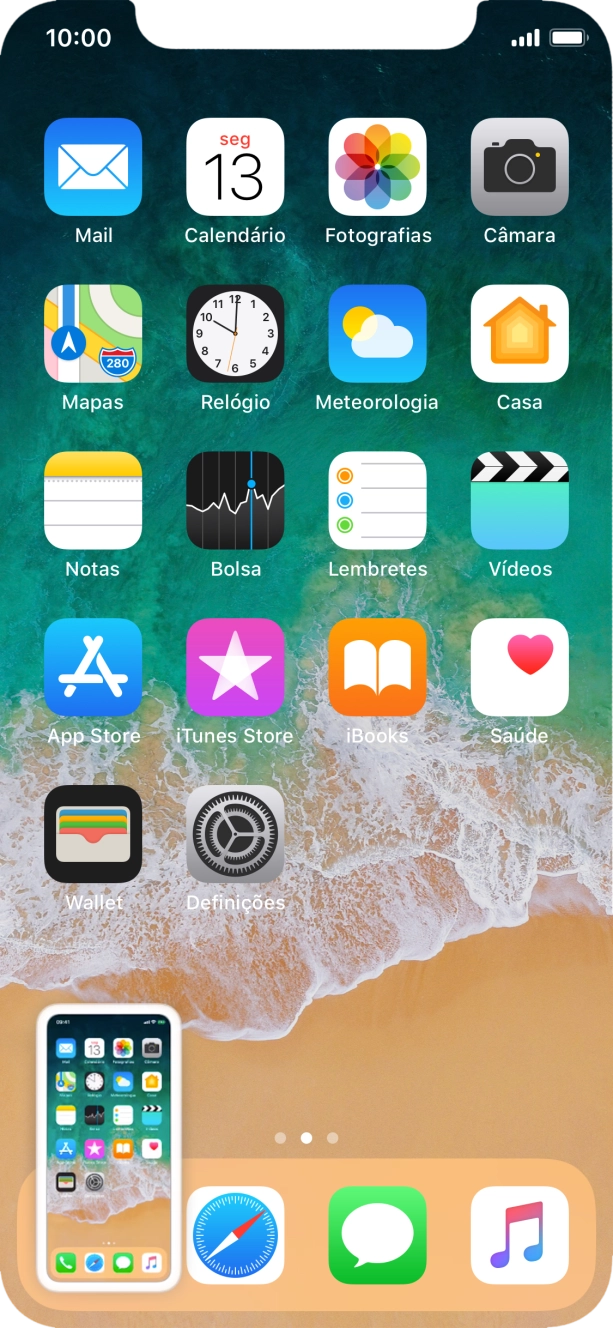Open the Notas app
Screen dimensions: 613x1328
pyautogui.click(x=93, y=500)
